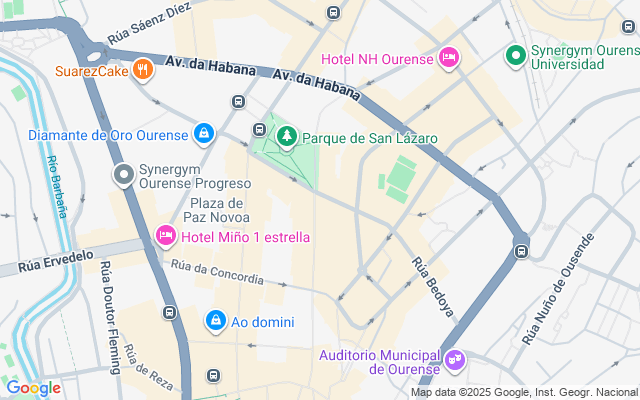Tap the Synergym Ourense Universidad marker
640x400 pixels.
point(516,54)
